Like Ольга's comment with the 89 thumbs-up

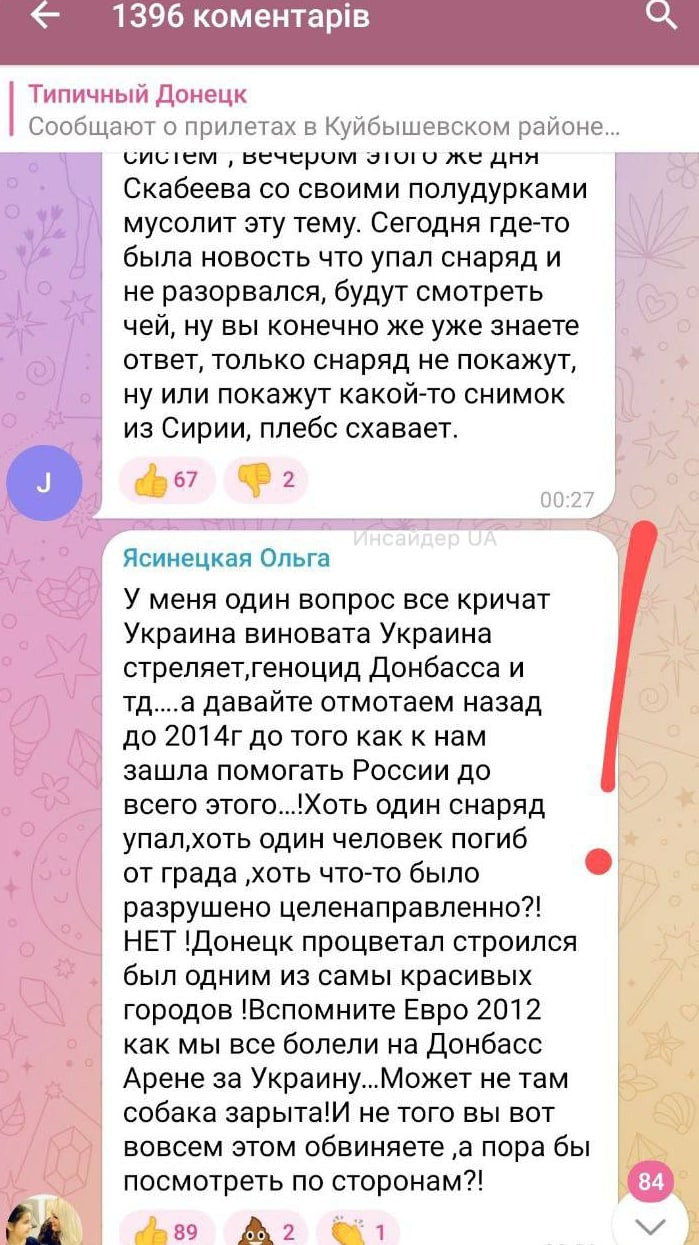[165, 1229]
